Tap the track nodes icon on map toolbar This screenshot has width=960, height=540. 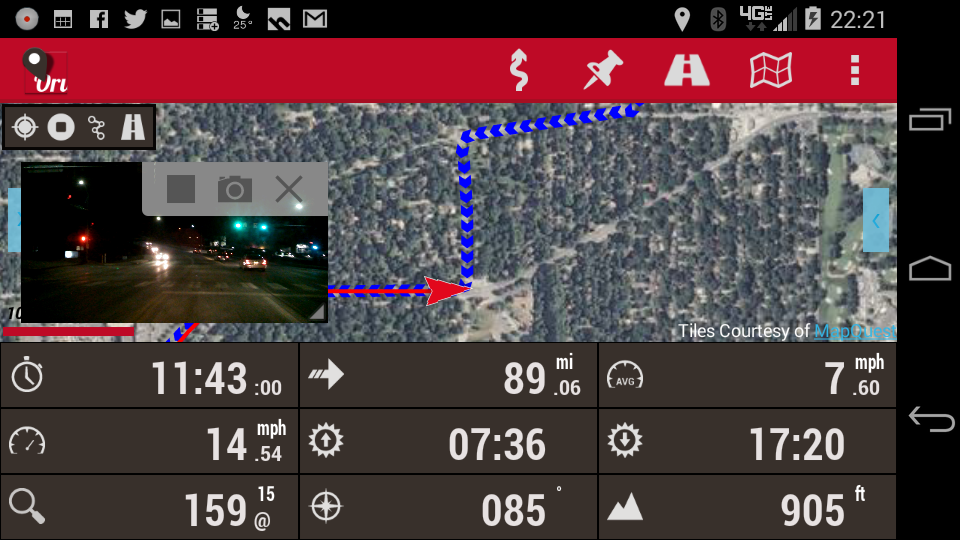point(97,127)
